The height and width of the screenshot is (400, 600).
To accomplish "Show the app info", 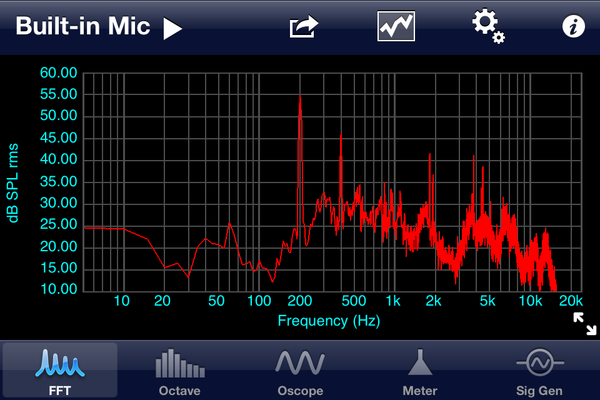I will point(574,27).
